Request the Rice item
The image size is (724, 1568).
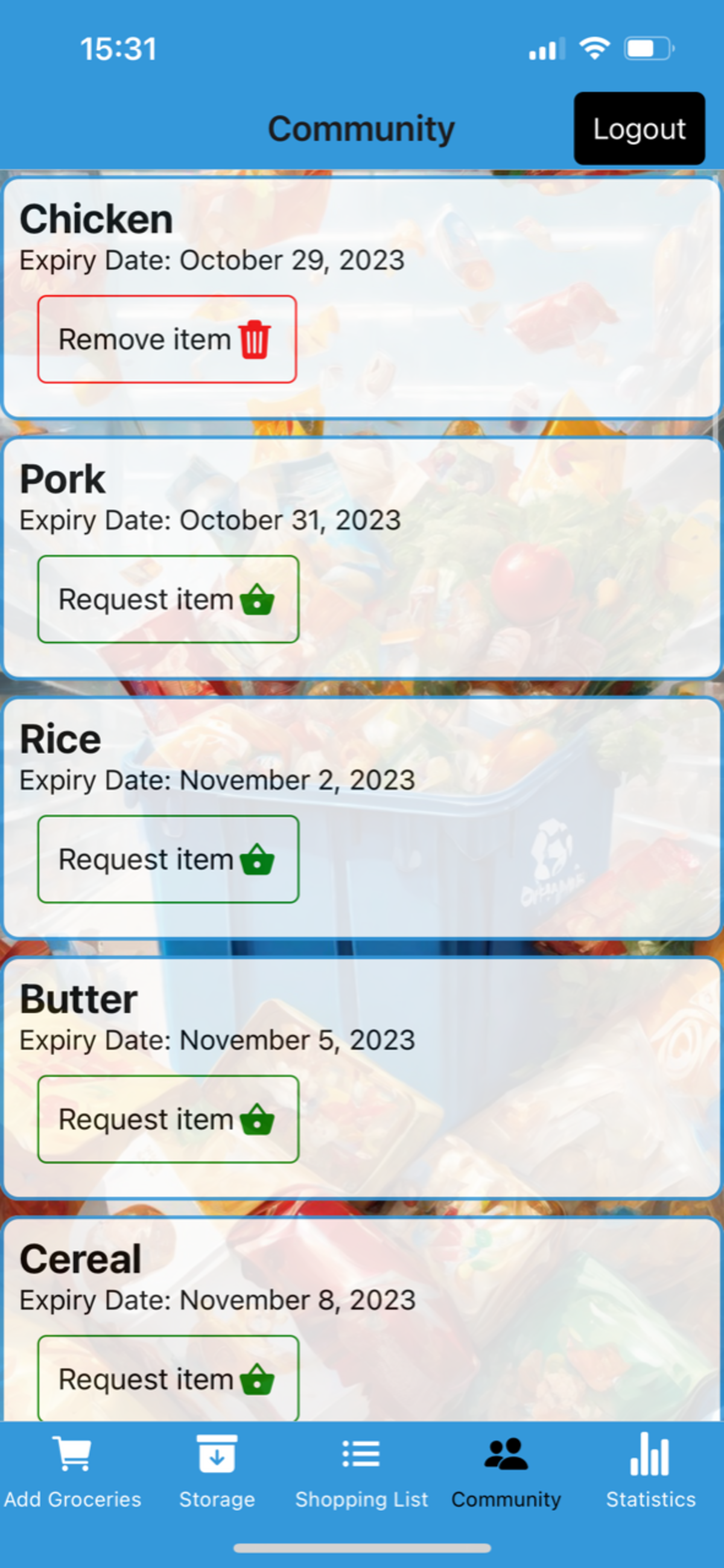168,859
